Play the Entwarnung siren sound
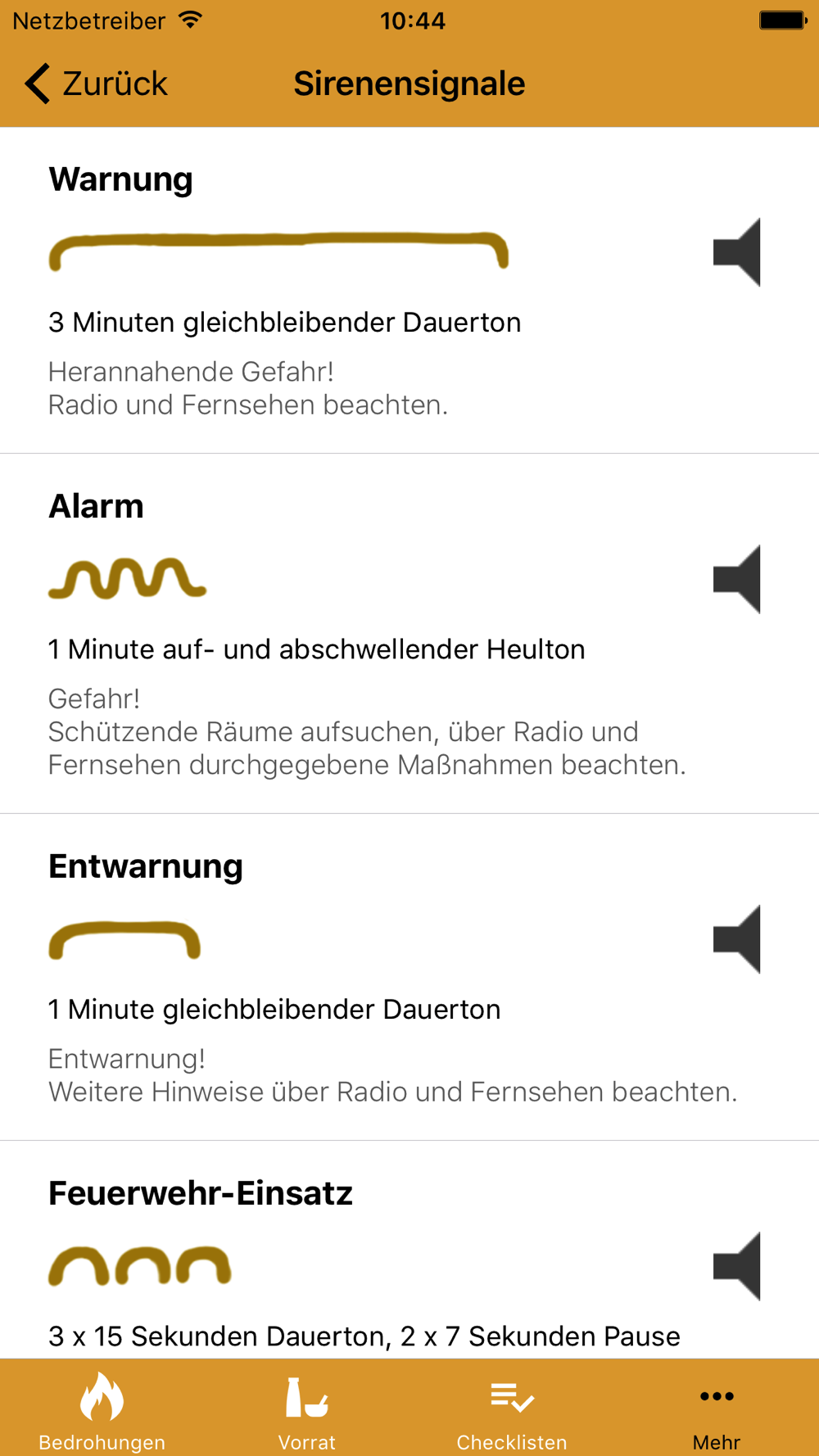Image resolution: width=819 pixels, height=1456 pixels. coord(737,939)
